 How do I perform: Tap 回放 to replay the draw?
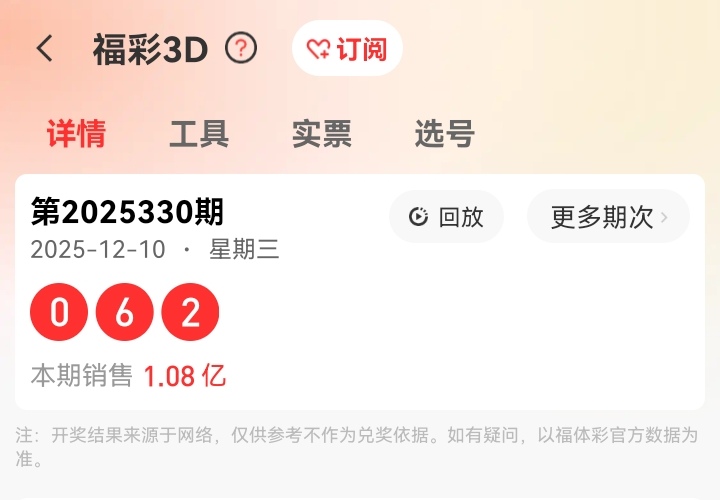[x=446, y=217]
